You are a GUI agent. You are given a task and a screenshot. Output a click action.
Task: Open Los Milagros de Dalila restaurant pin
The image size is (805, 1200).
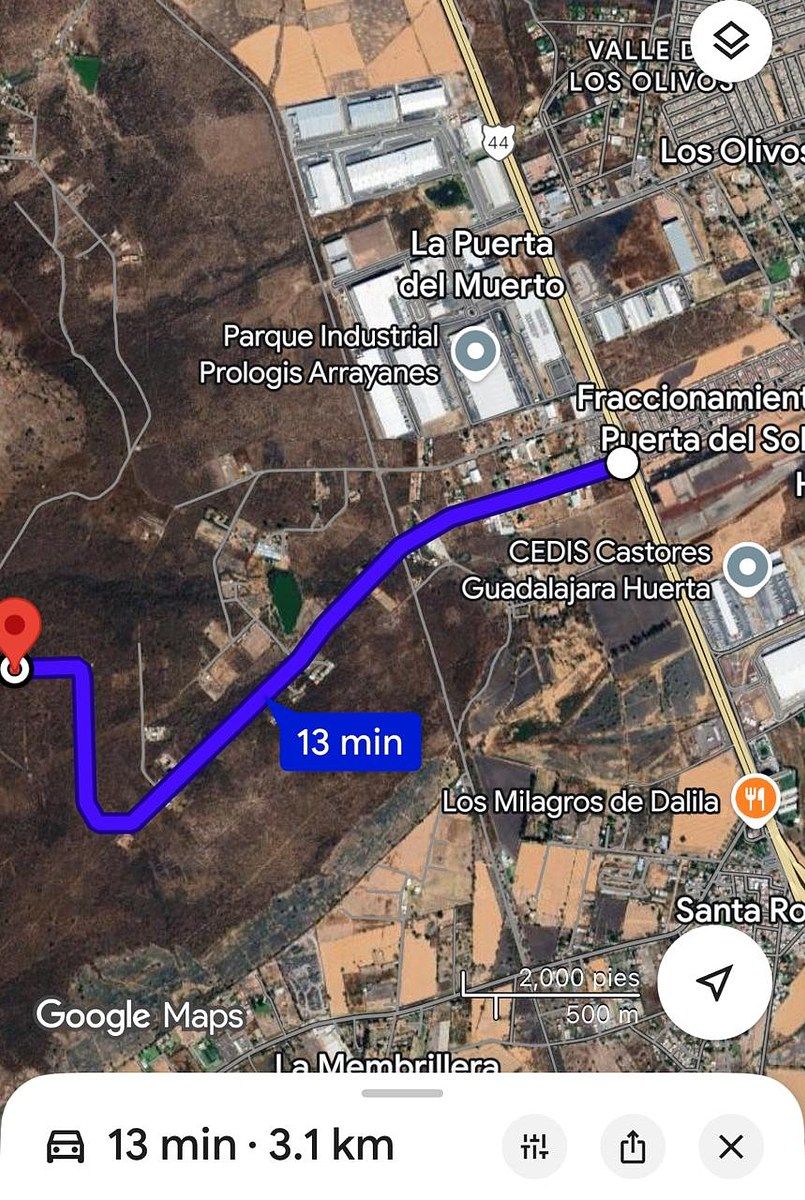(755, 799)
